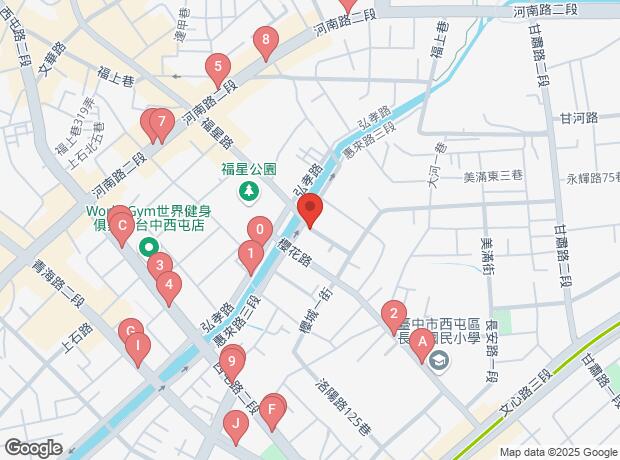Select the World Gym place icon
Image resolution: width=620 pixels, height=460 pixels.
(x=148, y=247)
